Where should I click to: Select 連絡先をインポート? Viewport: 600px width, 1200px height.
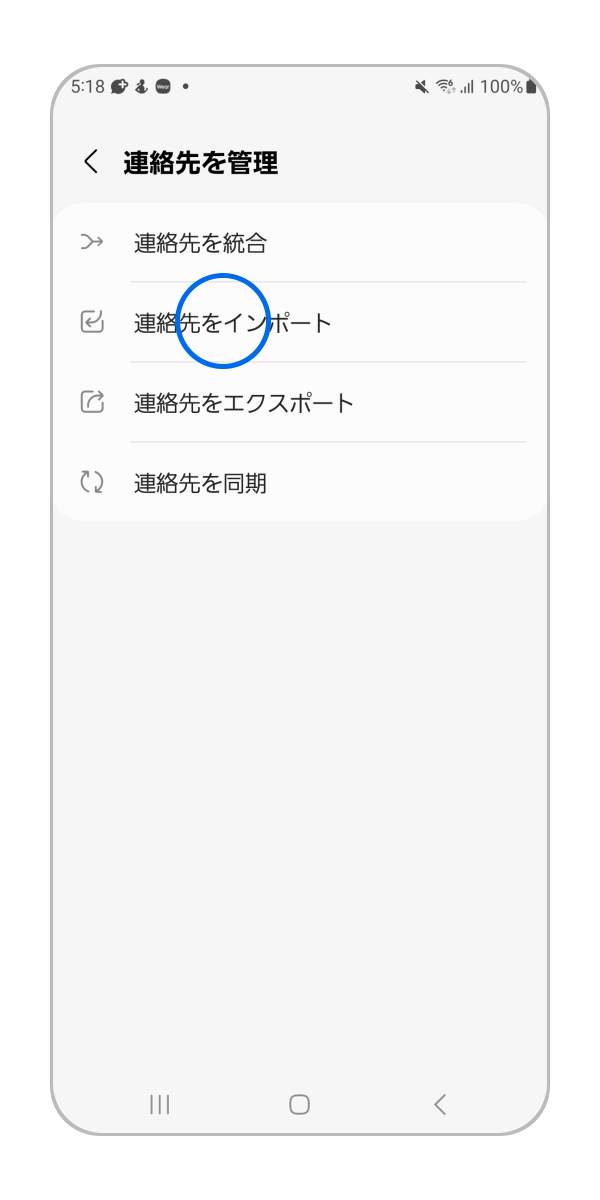[300, 323]
